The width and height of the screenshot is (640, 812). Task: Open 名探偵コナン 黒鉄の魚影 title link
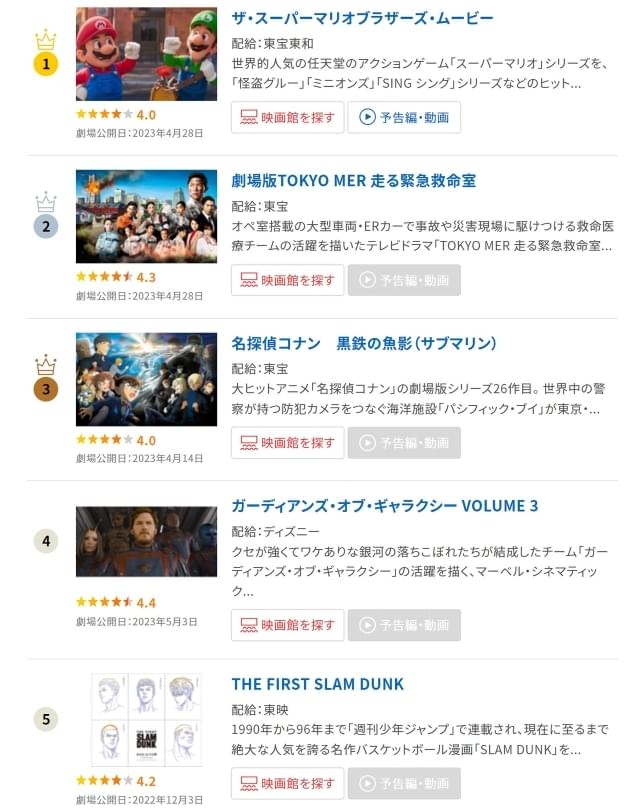(363, 343)
